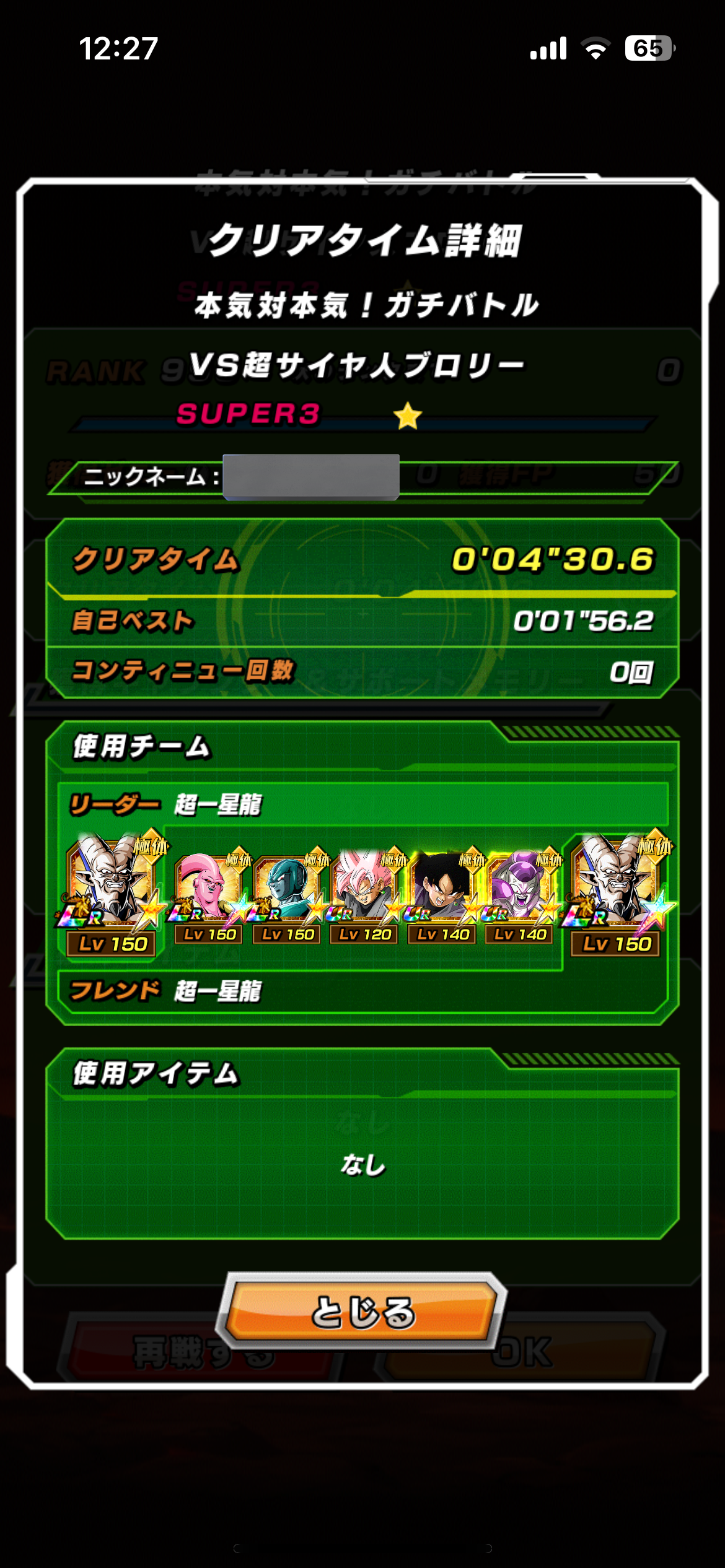Select the pink Majin Buu Lv 150 card
725x1568 pixels.
click(x=209, y=896)
